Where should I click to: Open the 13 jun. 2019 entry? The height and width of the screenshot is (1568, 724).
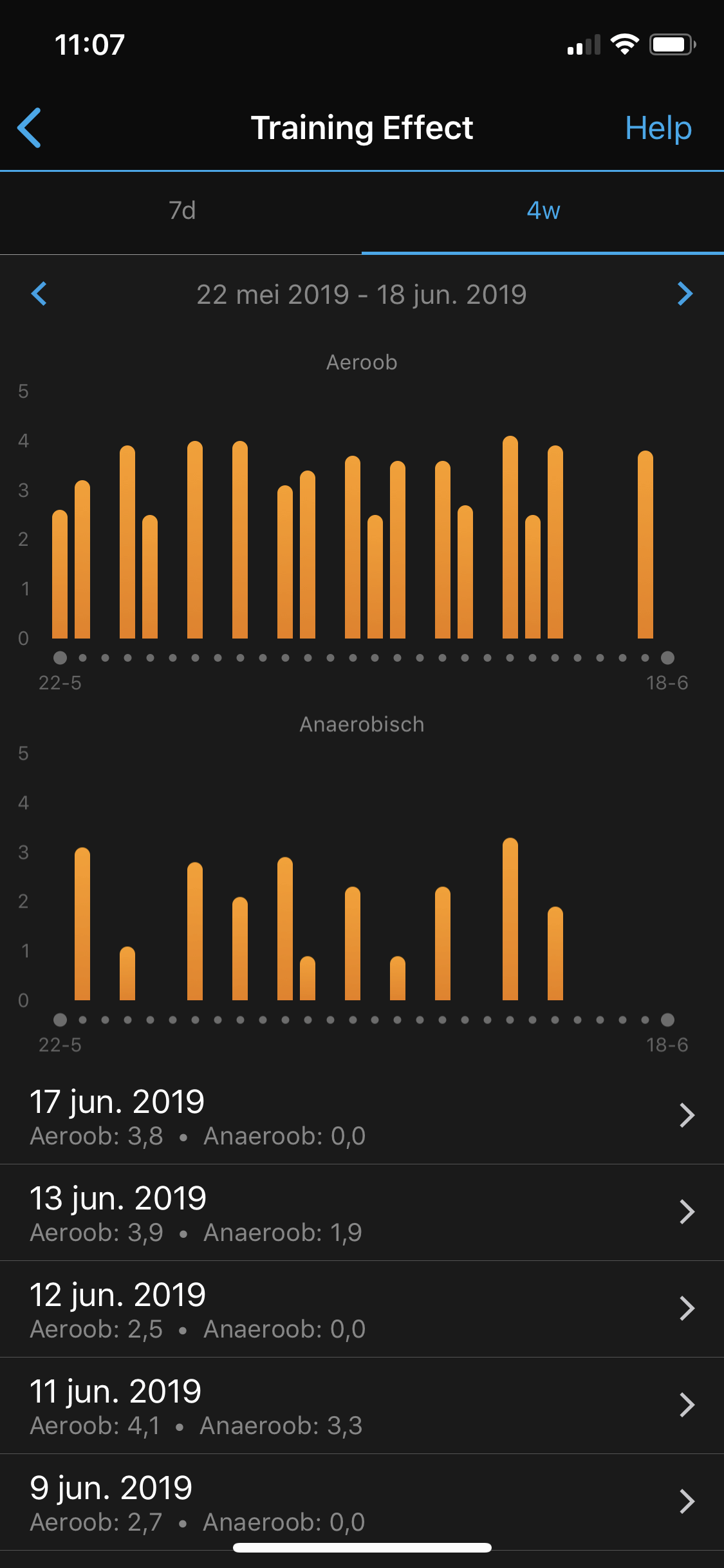click(362, 1213)
